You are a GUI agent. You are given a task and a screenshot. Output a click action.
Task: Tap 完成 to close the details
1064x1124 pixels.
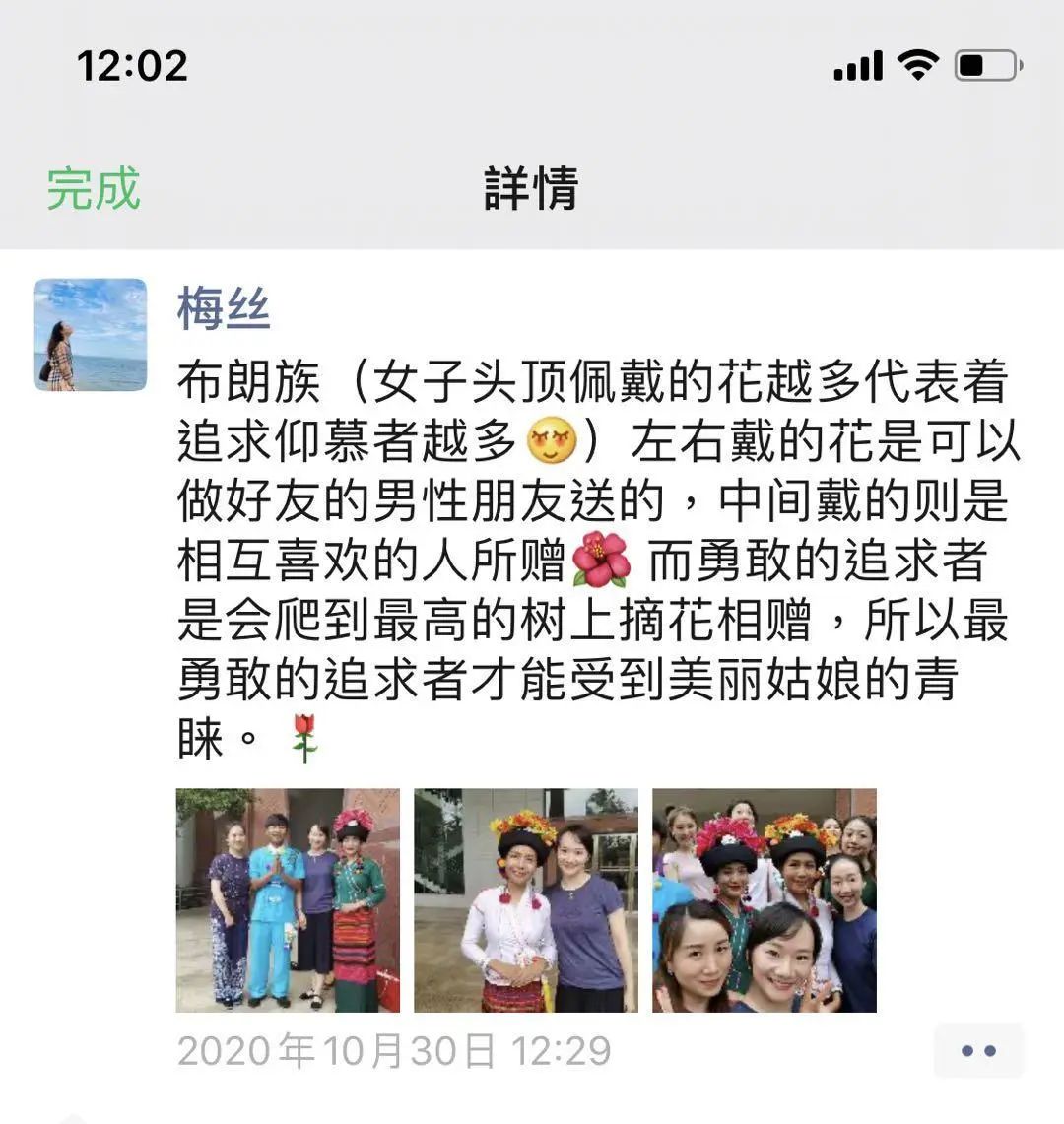pos(94,187)
